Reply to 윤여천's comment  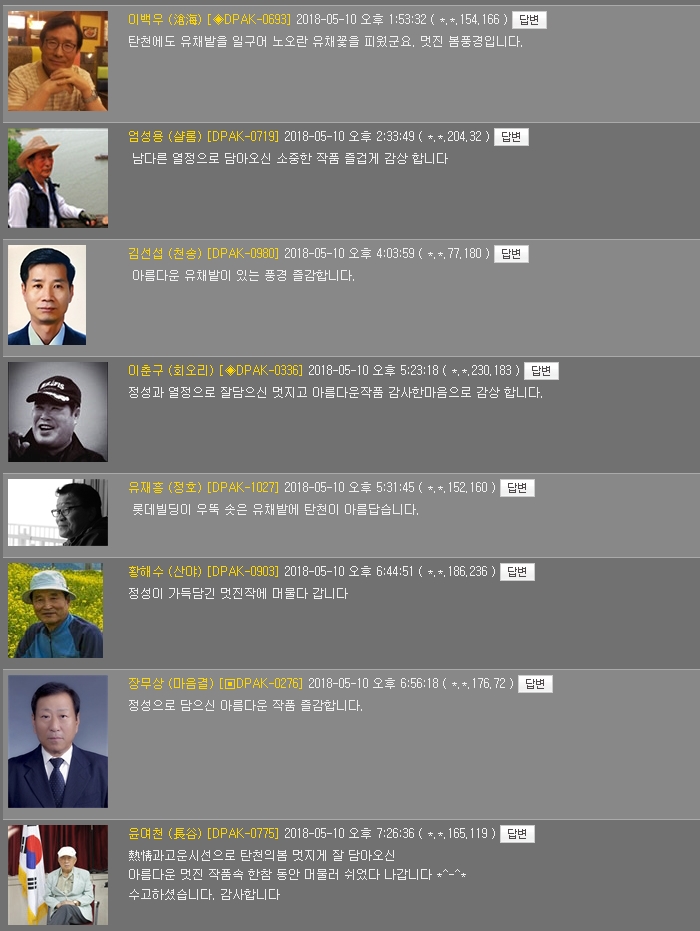click(517, 834)
